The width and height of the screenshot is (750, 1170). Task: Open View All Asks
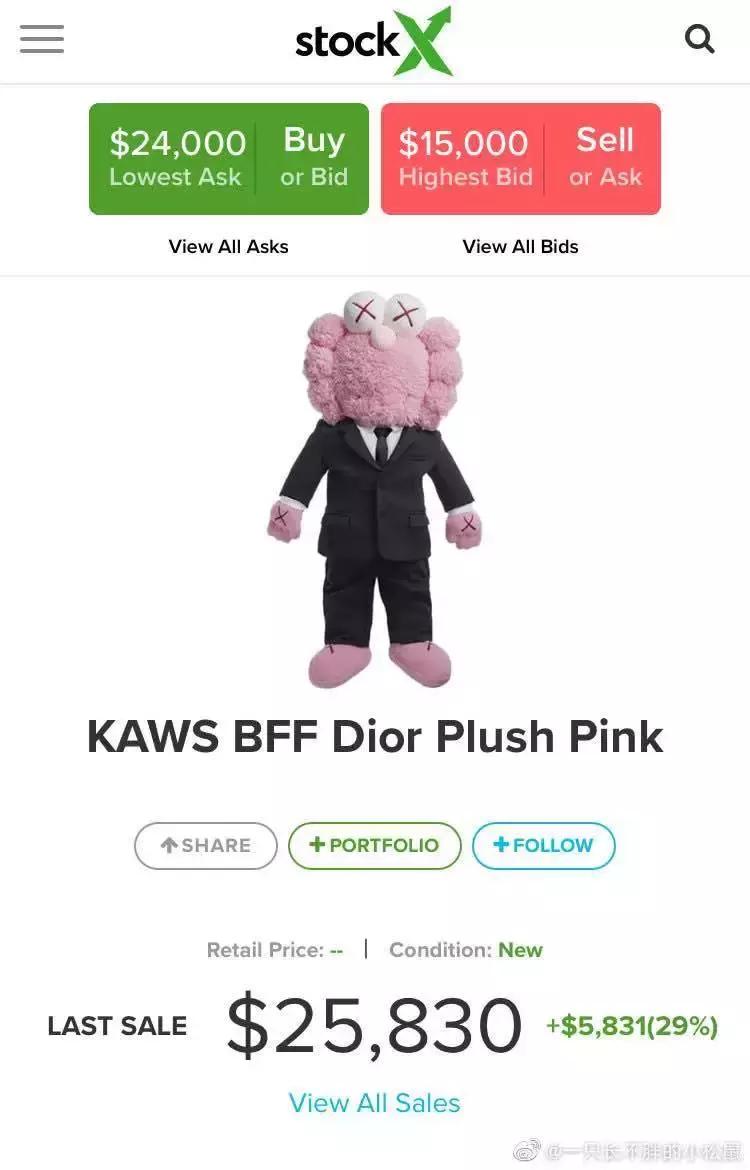228,246
